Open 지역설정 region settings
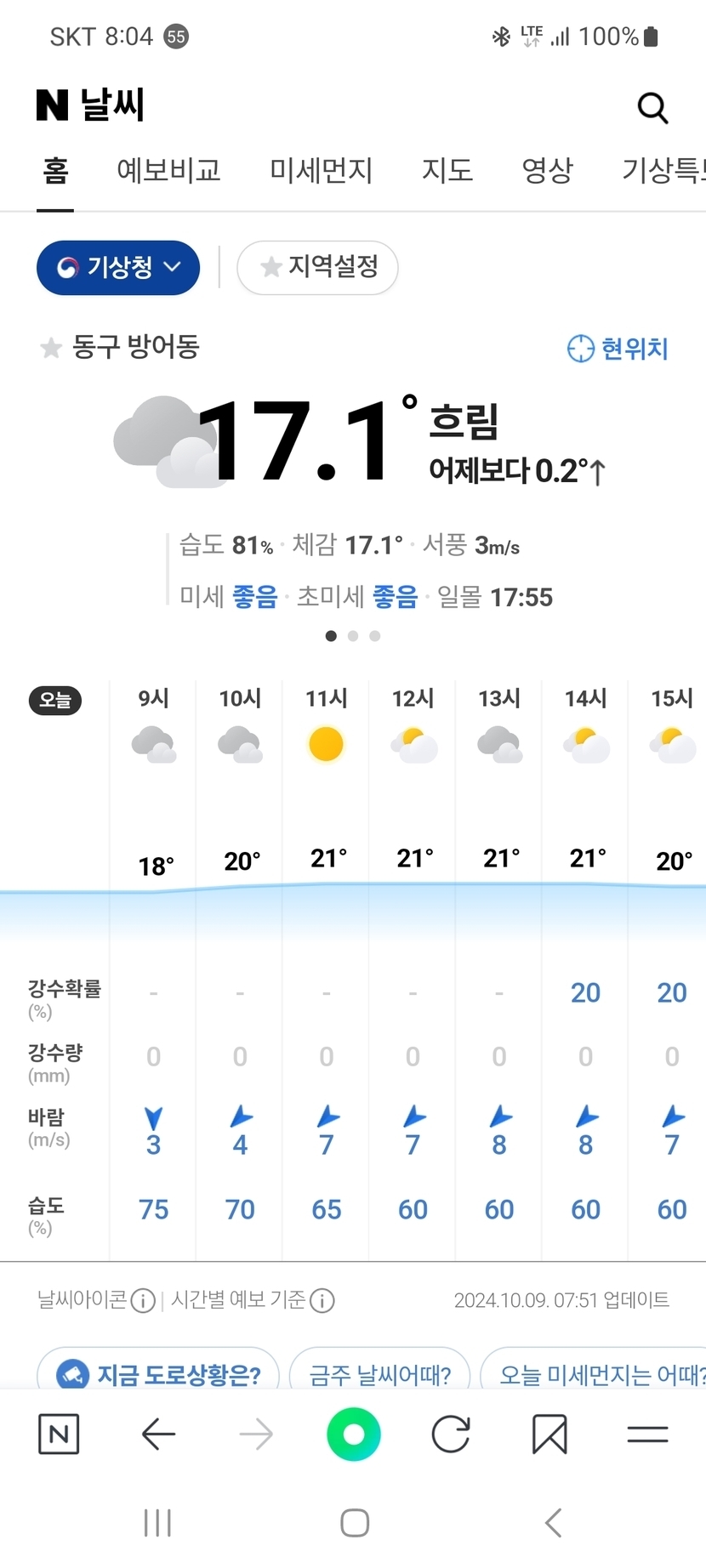The height and width of the screenshot is (1568, 706). [x=317, y=268]
